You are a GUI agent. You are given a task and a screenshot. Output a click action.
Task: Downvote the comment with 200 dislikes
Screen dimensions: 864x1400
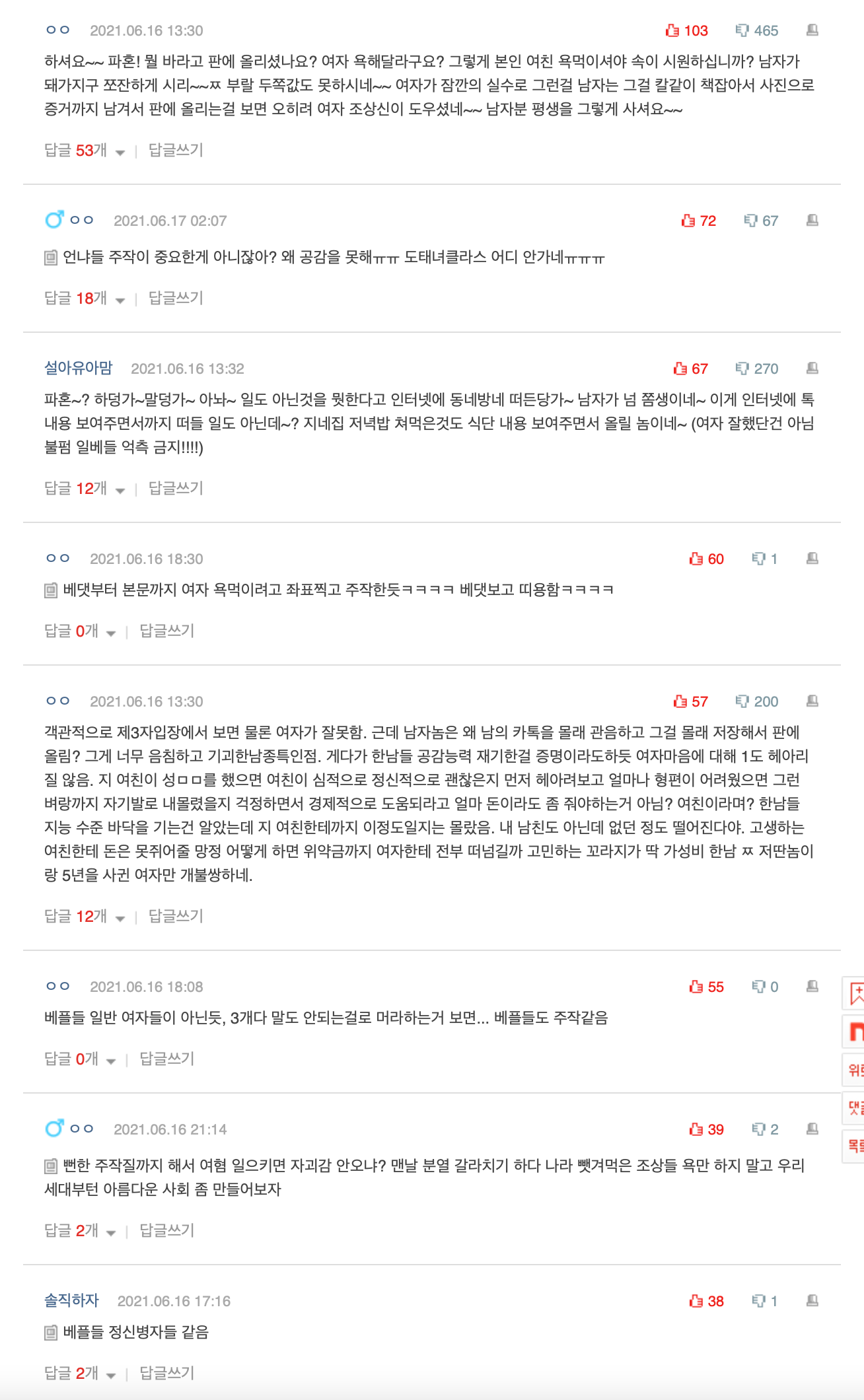pyautogui.click(x=756, y=701)
